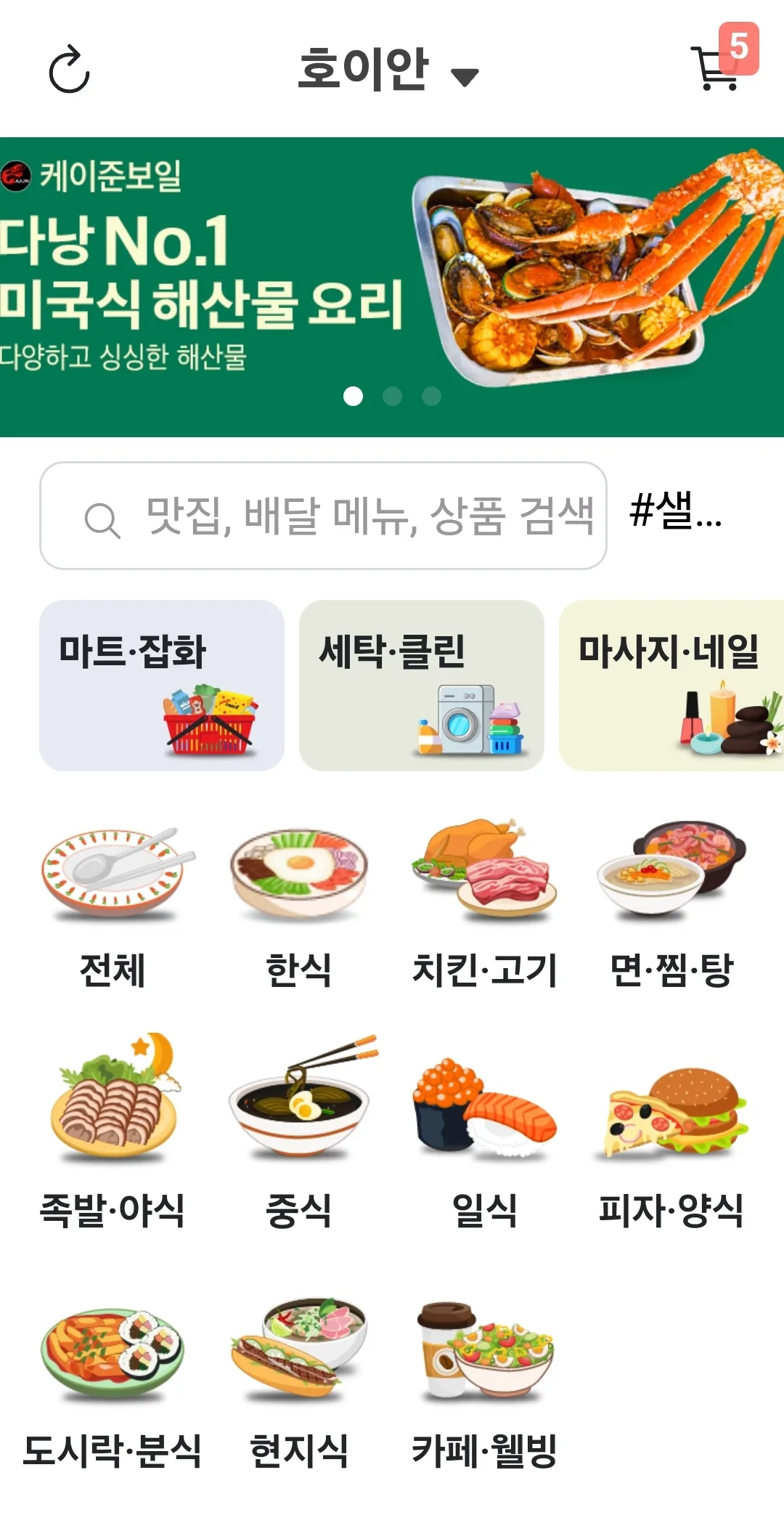
Task: Open the 세탁·클린 card
Action: [x=422, y=686]
